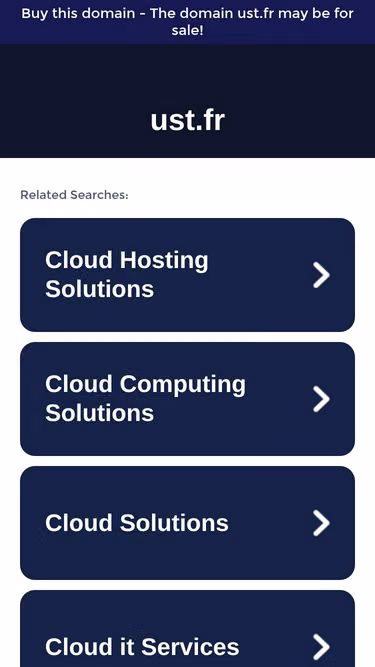Tap the Cloud Solutions card
Image resolution: width=375 pixels, height=667 pixels.
pyautogui.click(x=188, y=523)
